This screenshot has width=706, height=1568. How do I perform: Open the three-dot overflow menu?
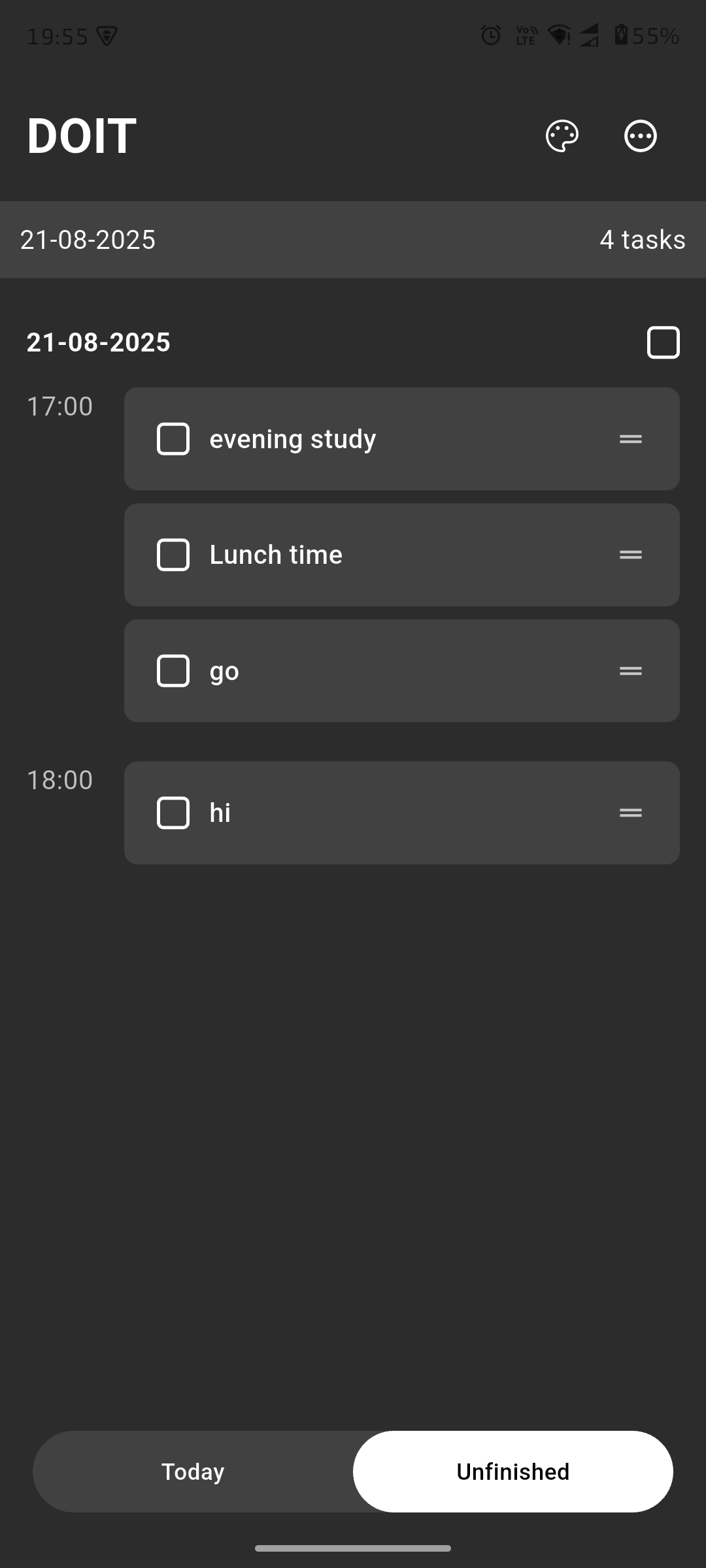coord(639,136)
